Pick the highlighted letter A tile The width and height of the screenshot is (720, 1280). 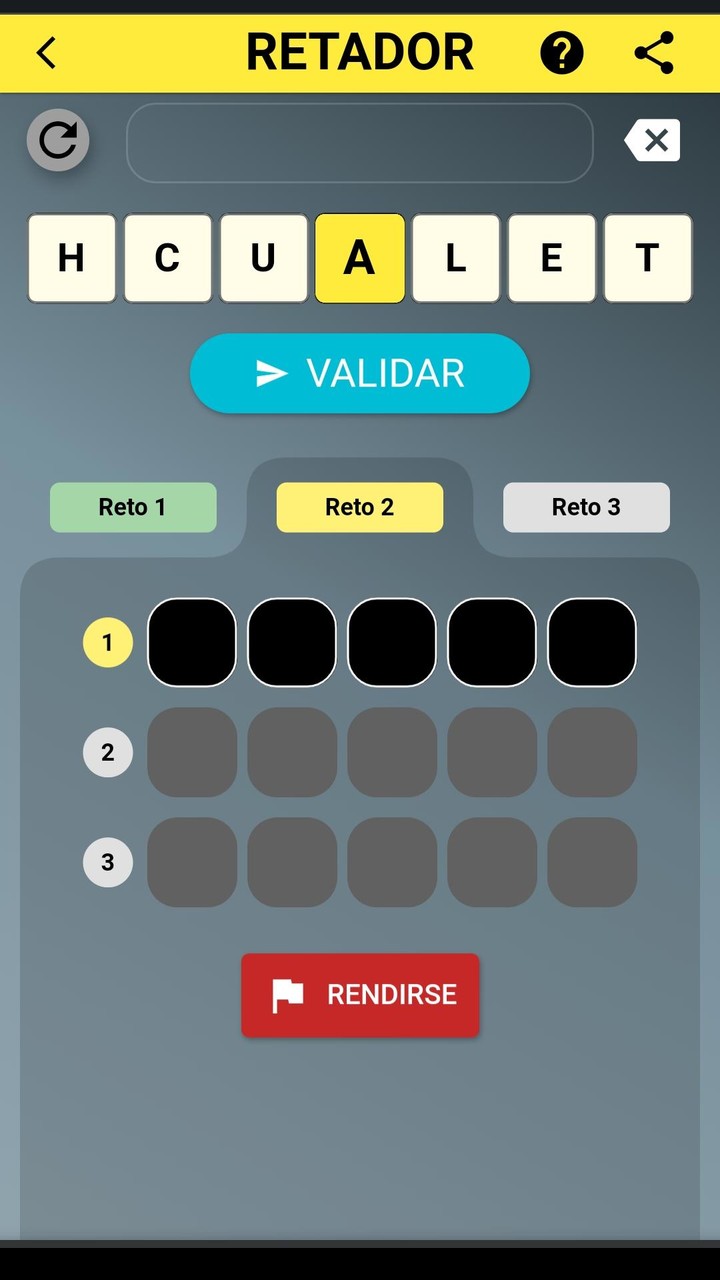pos(359,258)
